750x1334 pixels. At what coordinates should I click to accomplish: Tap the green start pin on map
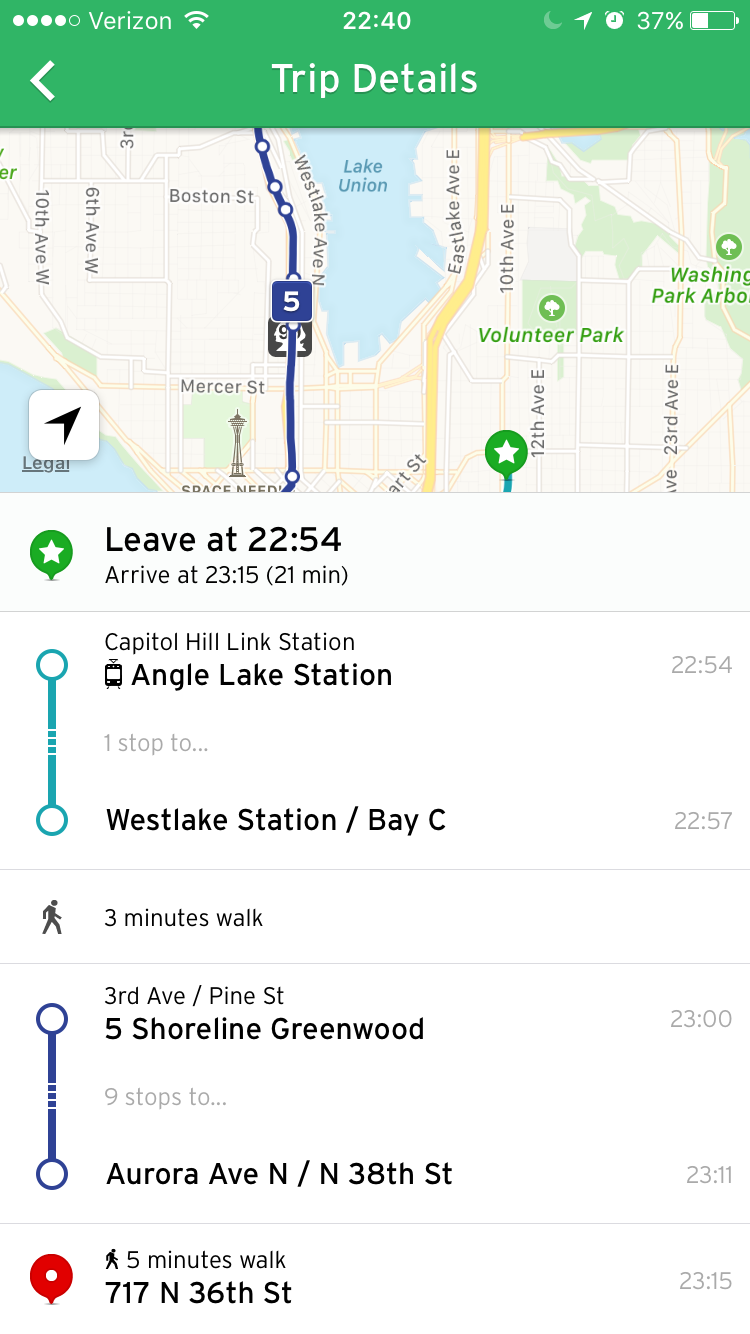[507, 453]
